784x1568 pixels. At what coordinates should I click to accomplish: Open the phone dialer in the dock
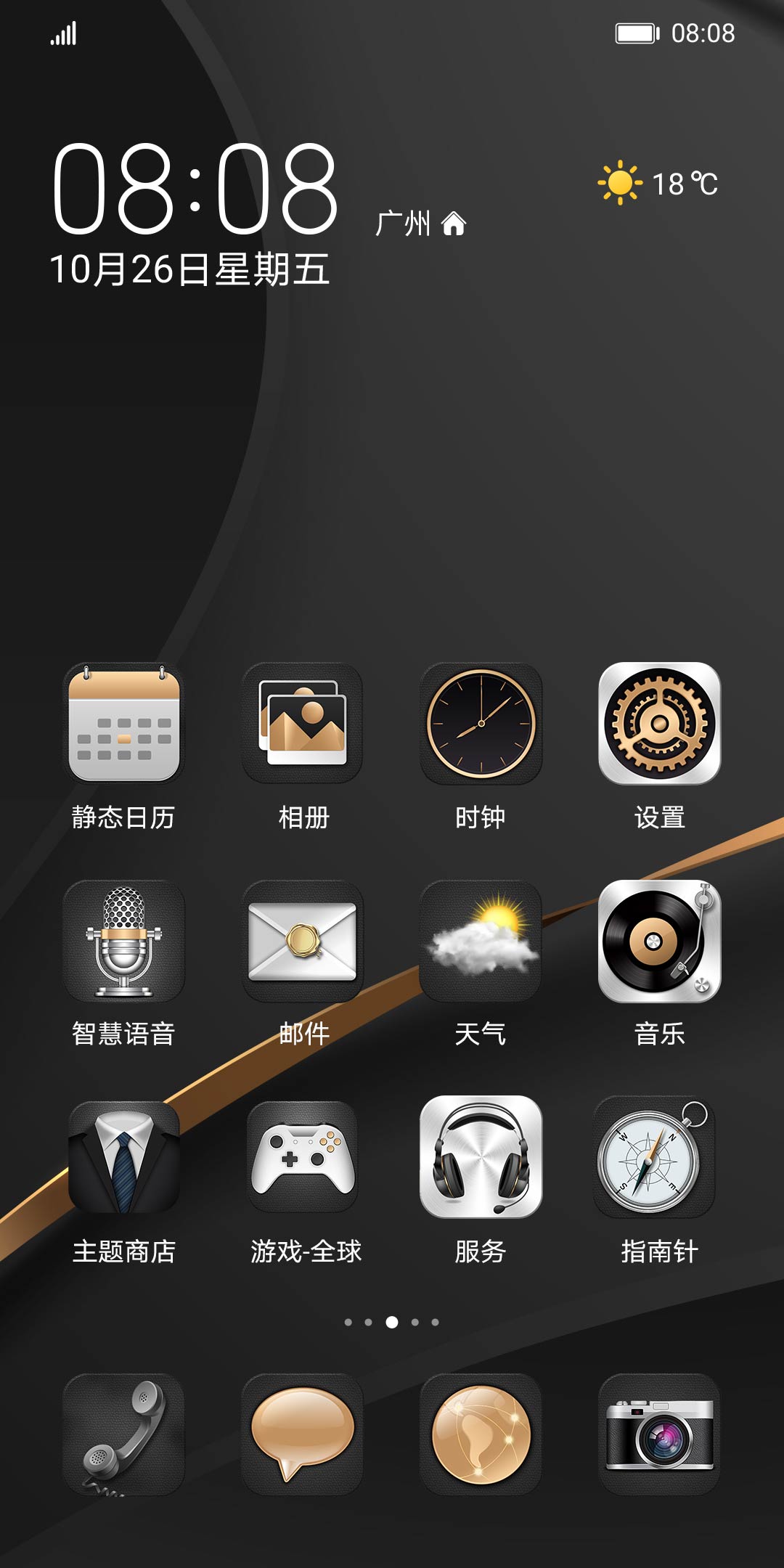tap(123, 1434)
